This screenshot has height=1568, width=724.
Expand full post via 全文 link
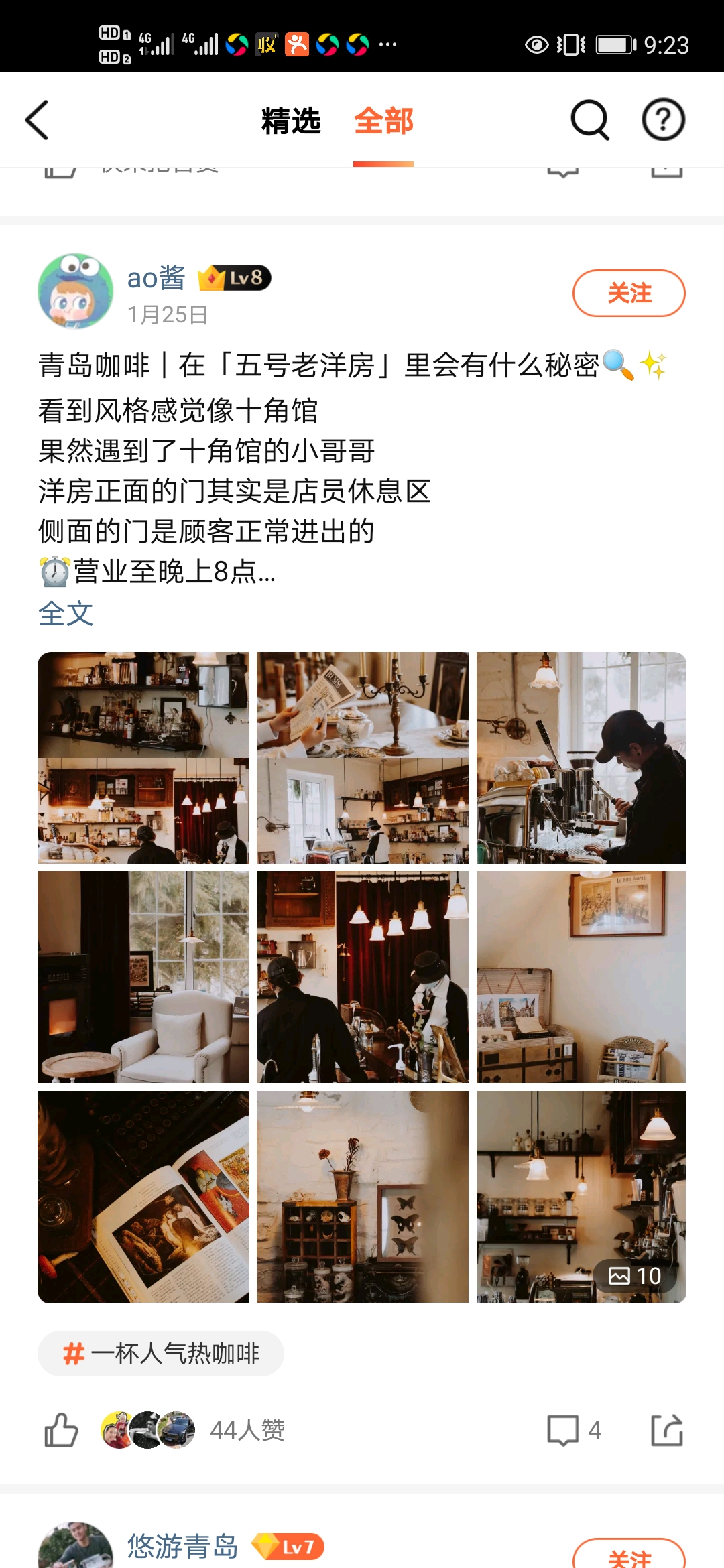66,613
